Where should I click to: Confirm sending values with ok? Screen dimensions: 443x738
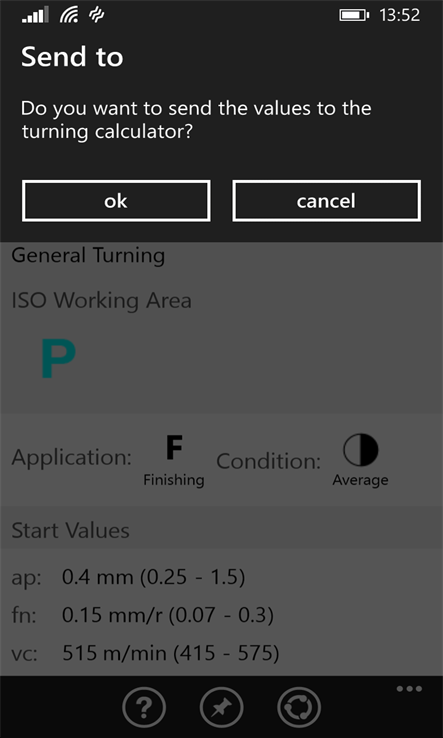116,201
